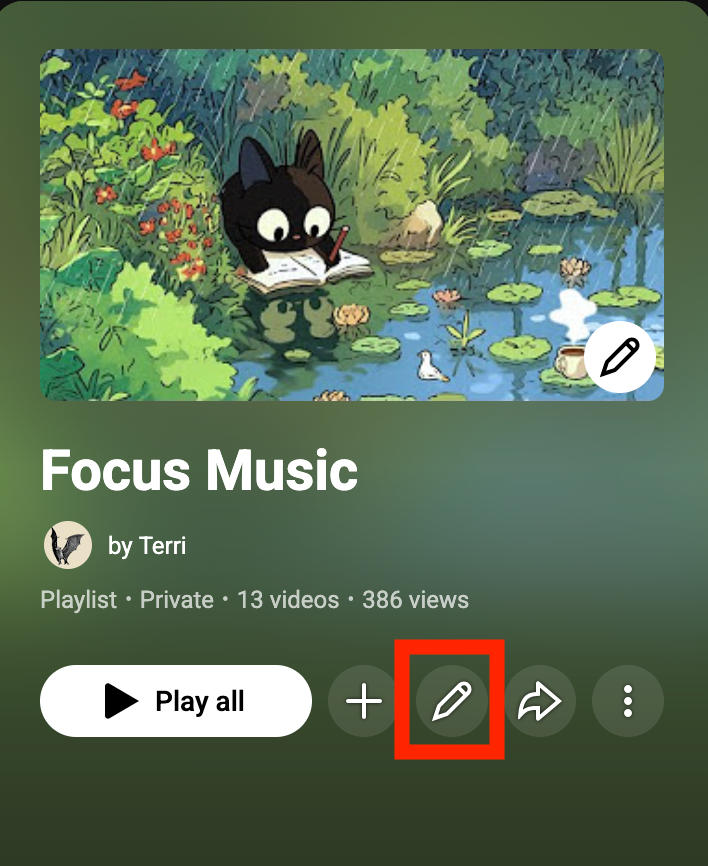
Task: Tap Play all button
Action: pyautogui.click(x=176, y=701)
